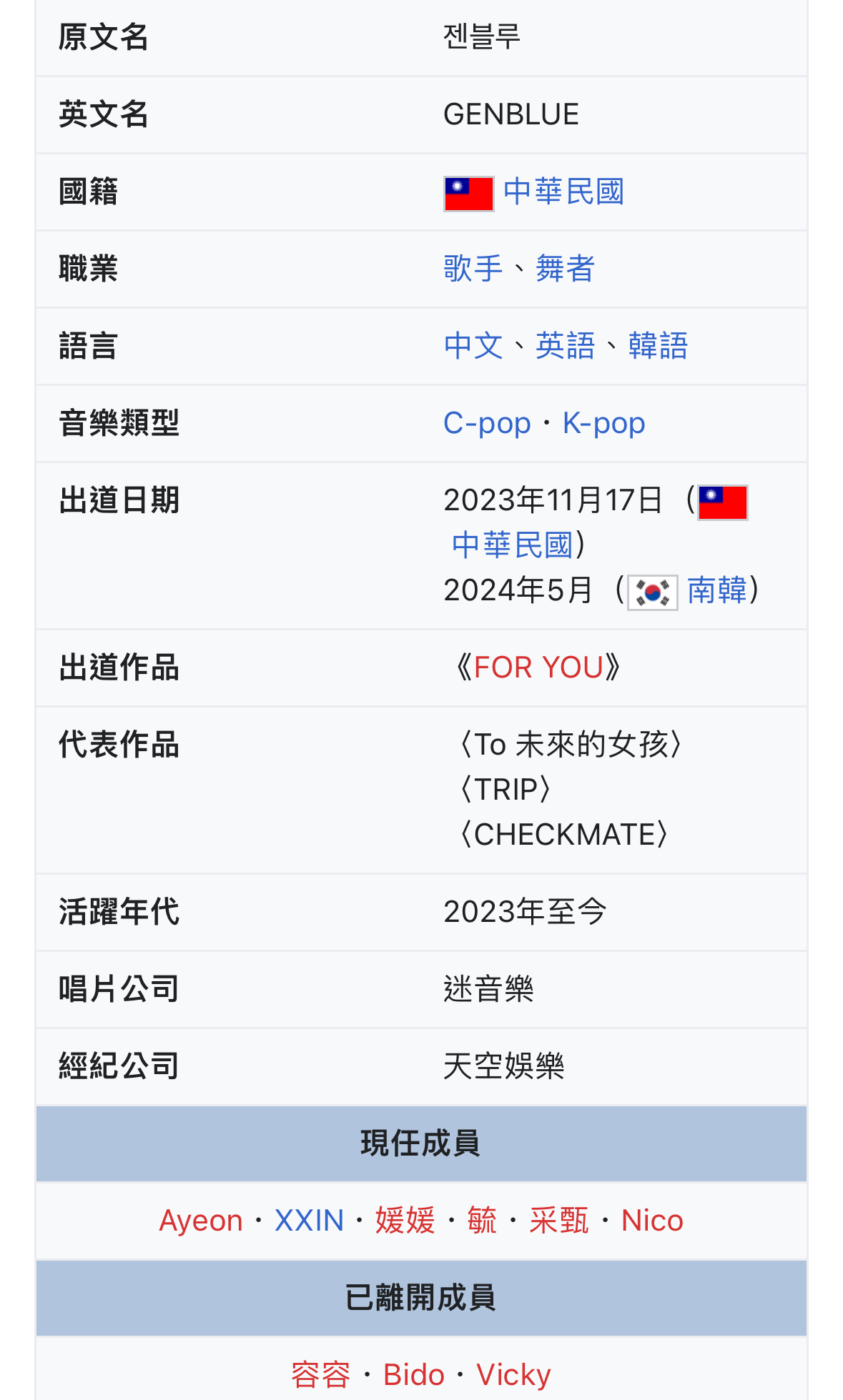Open the K-pop genre link
This screenshot has height=1400, width=843.
coord(604,423)
